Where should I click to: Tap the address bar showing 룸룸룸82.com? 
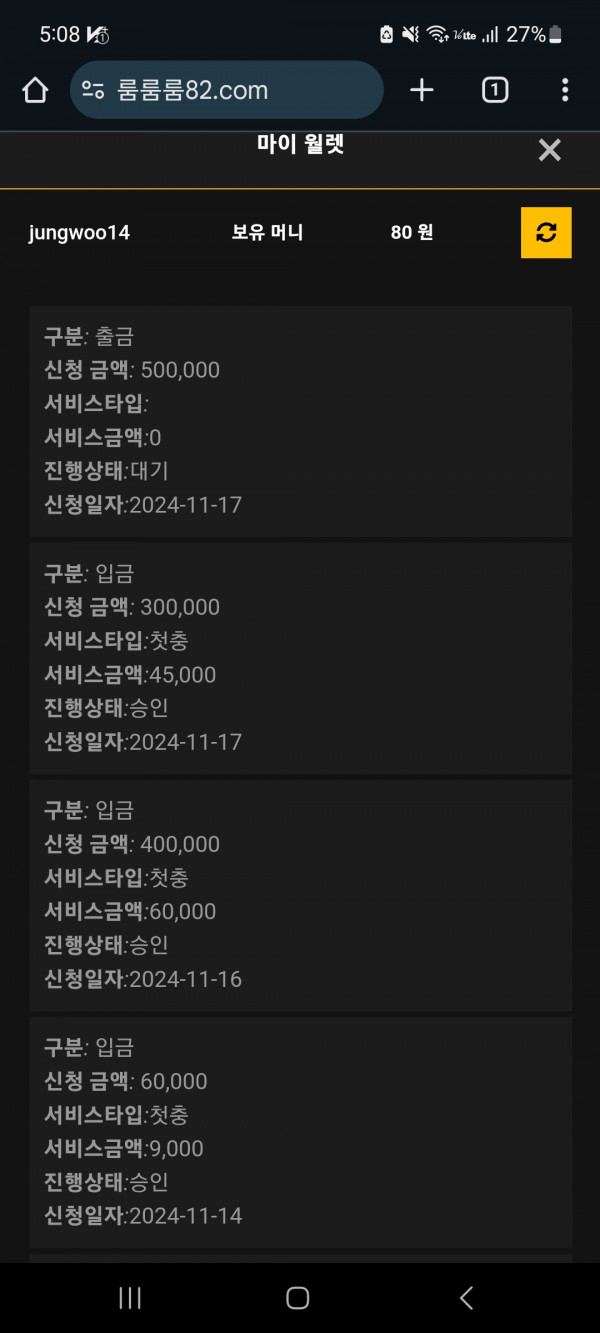[x=227, y=90]
